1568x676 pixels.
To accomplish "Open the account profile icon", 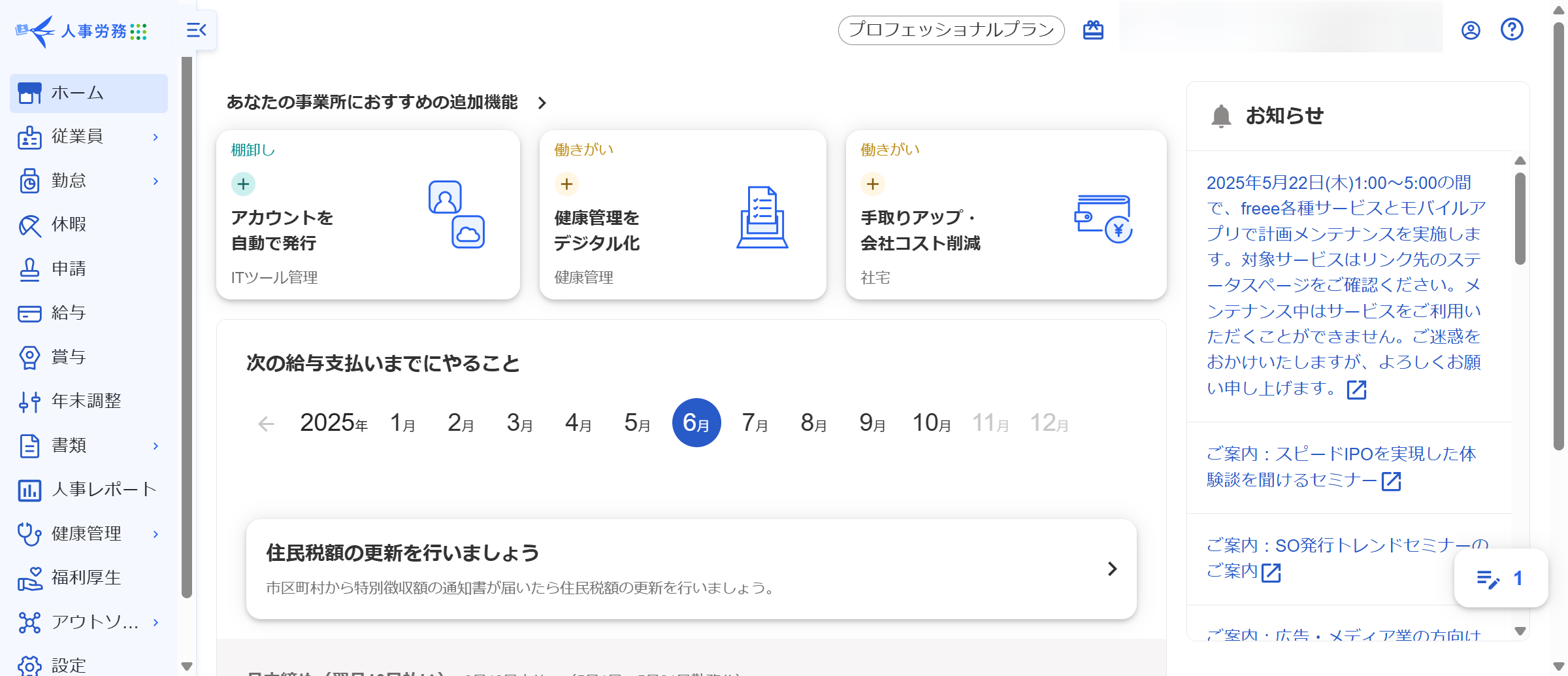I will click(x=1471, y=30).
